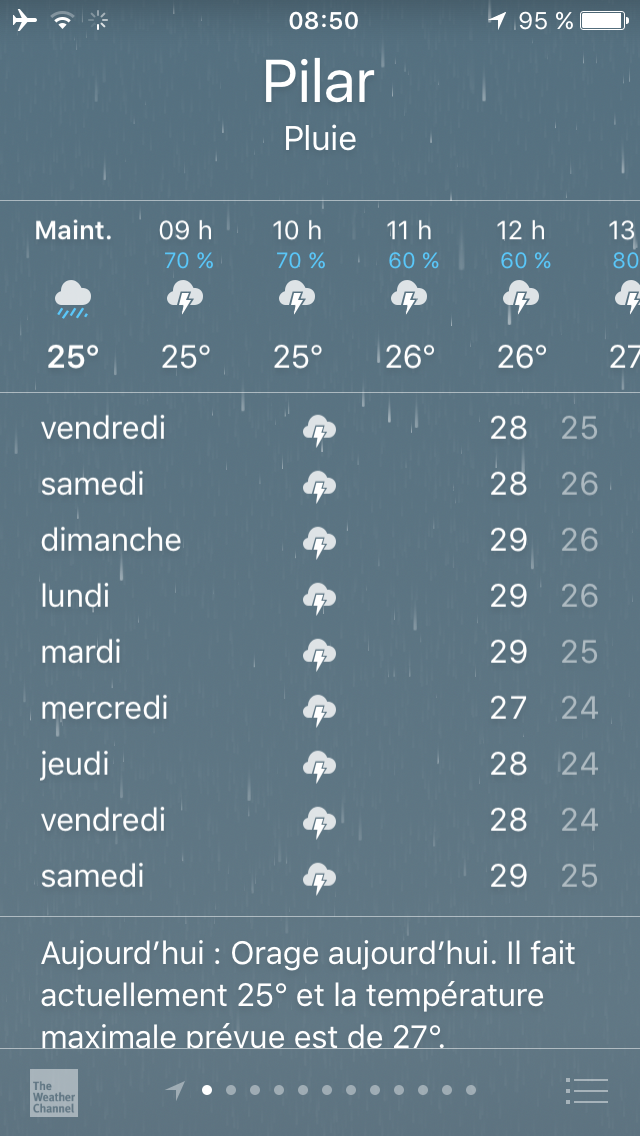Open the city list icon
The width and height of the screenshot is (640, 1136).
click(586, 1090)
